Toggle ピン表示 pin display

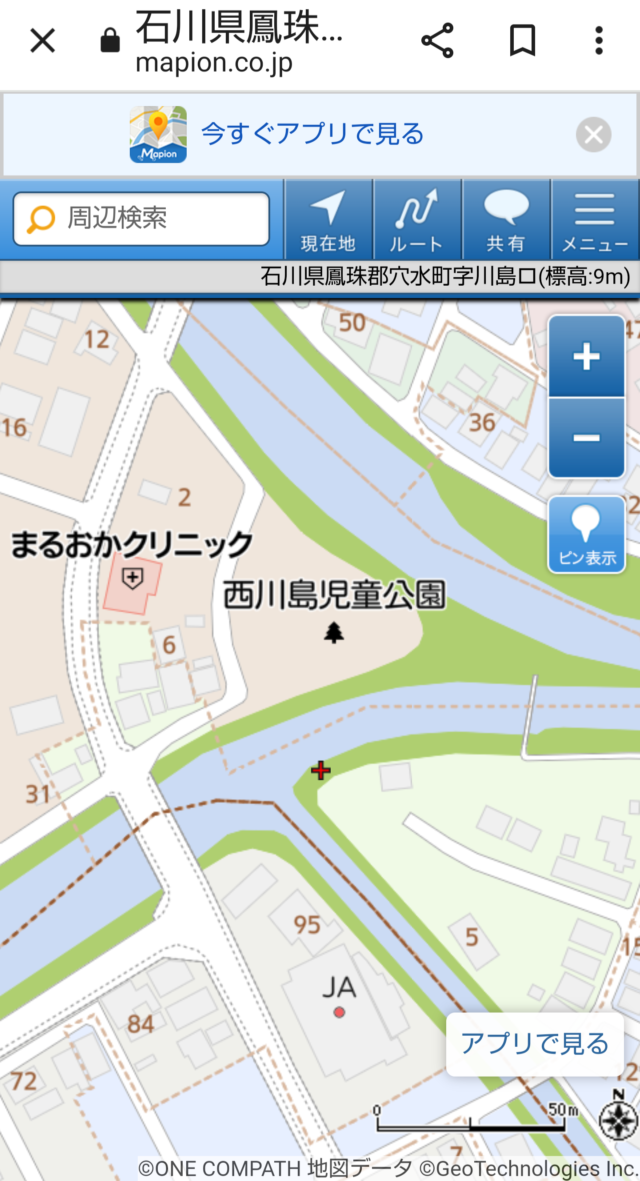coord(586,535)
